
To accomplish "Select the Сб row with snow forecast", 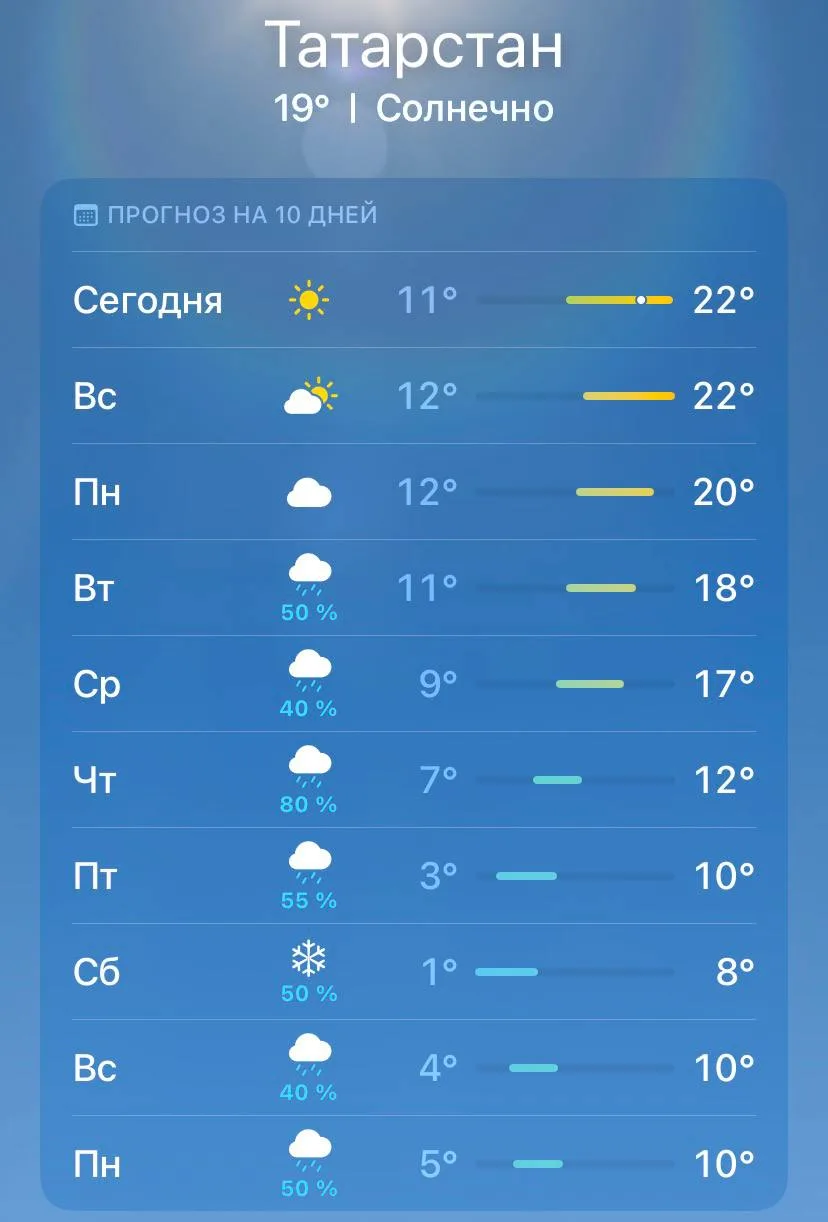I will click(414, 972).
